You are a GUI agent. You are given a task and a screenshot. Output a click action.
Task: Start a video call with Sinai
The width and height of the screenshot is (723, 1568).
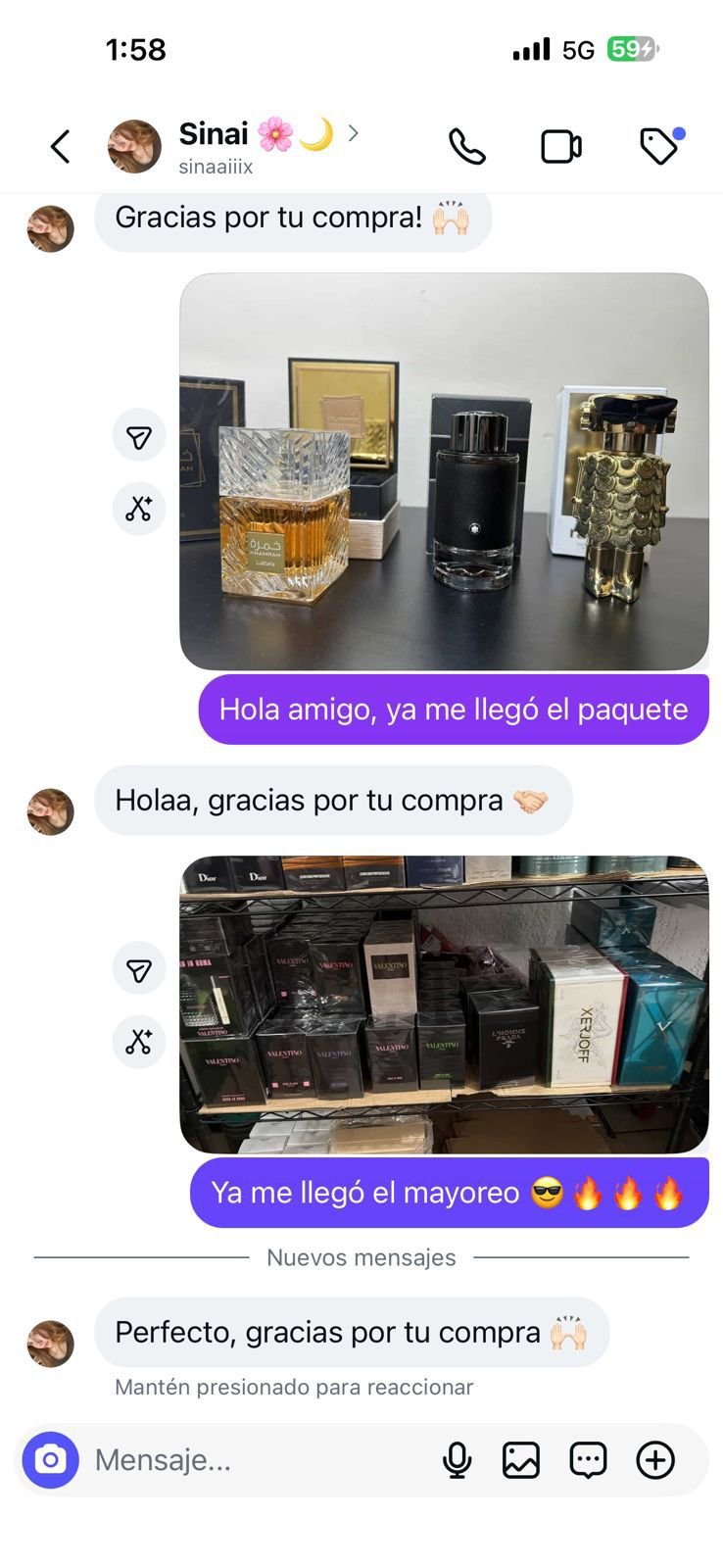pyautogui.click(x=561, y=147)
